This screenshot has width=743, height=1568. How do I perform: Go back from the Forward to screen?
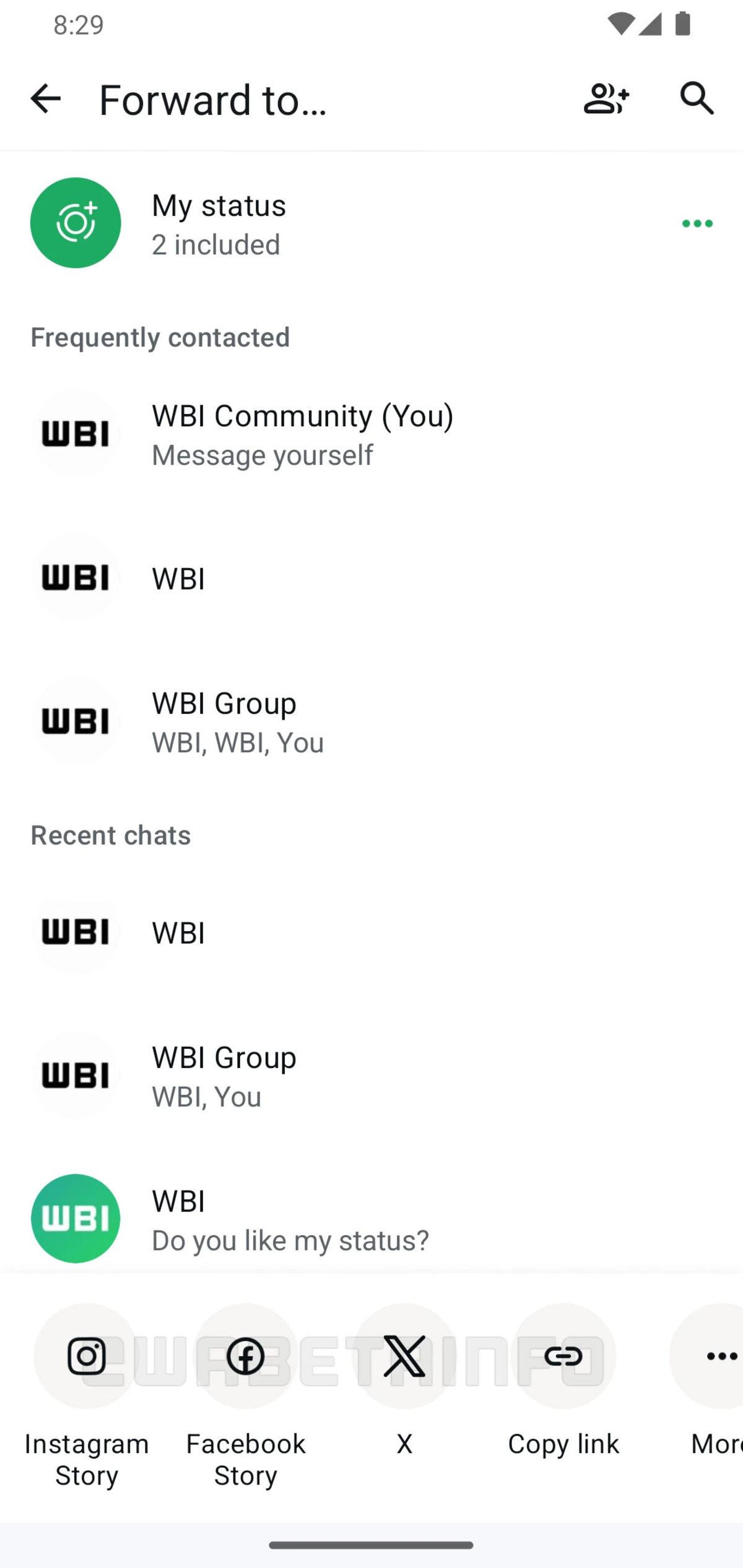point(46,99)
